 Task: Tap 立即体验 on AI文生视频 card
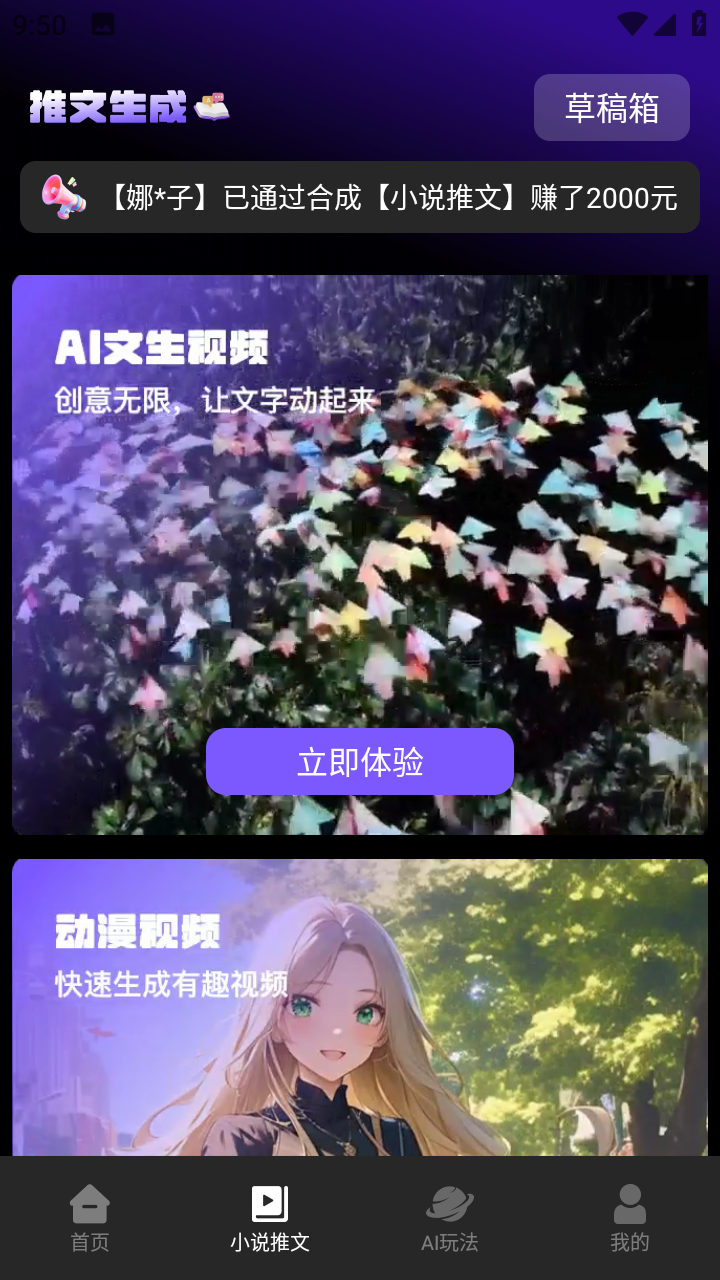(x=360, y=762)
